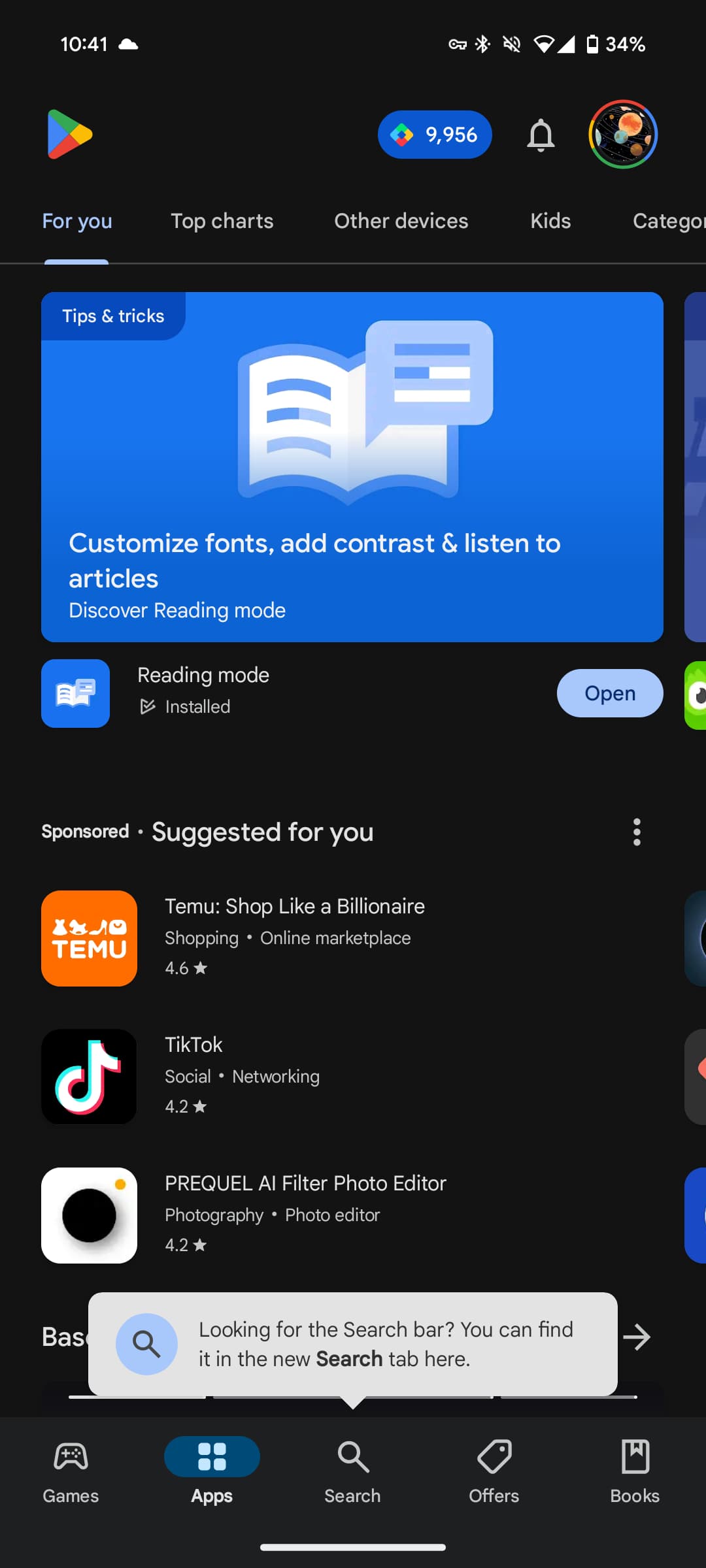706x1568 pixels.
Task: Open the TikTok app listing
Action: [x=242, y=1076]
